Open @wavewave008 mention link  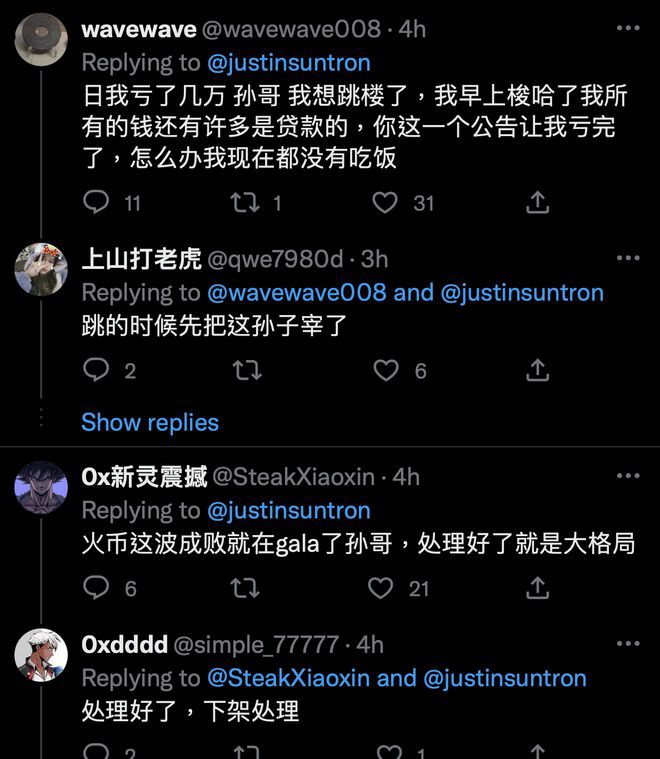tap(296, 293)
